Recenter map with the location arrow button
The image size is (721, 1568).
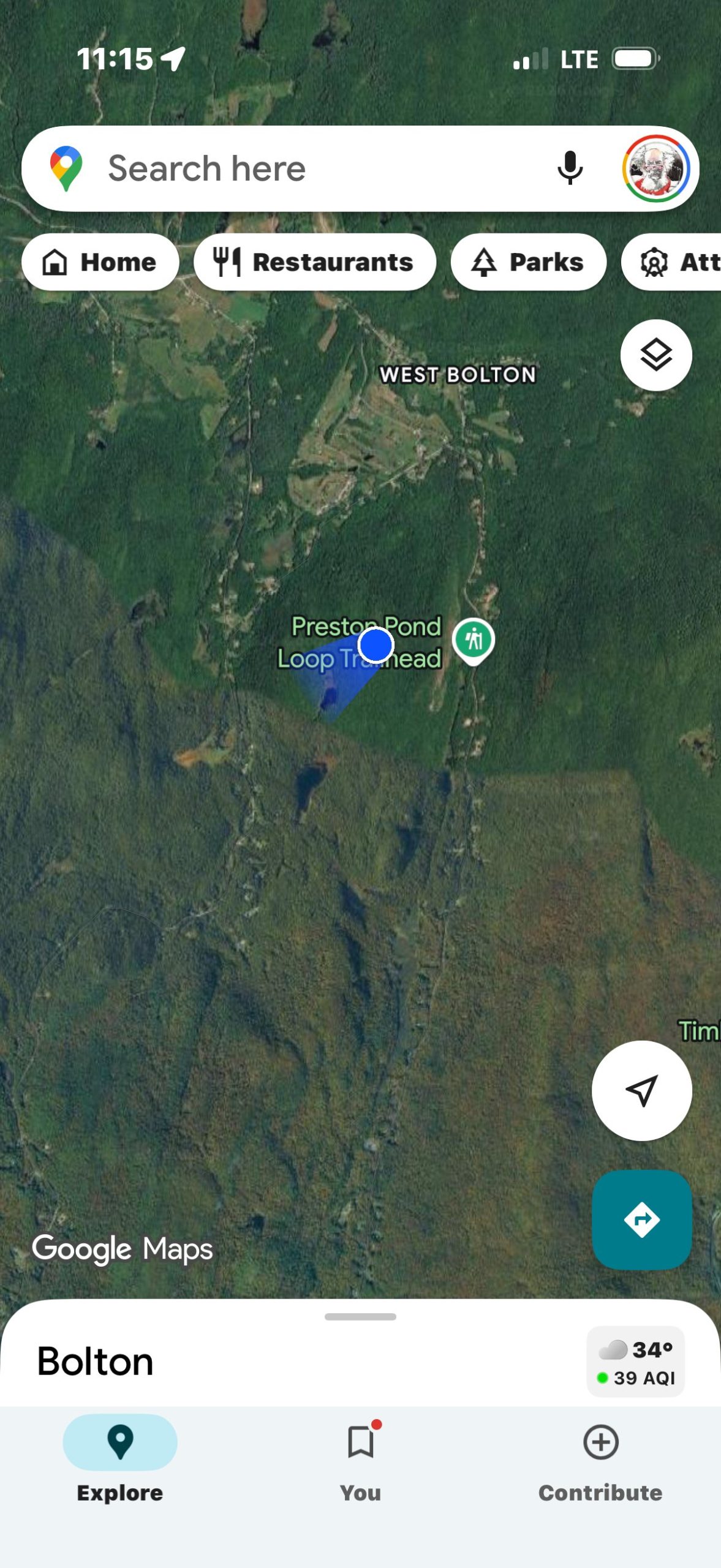[641, 1090]
